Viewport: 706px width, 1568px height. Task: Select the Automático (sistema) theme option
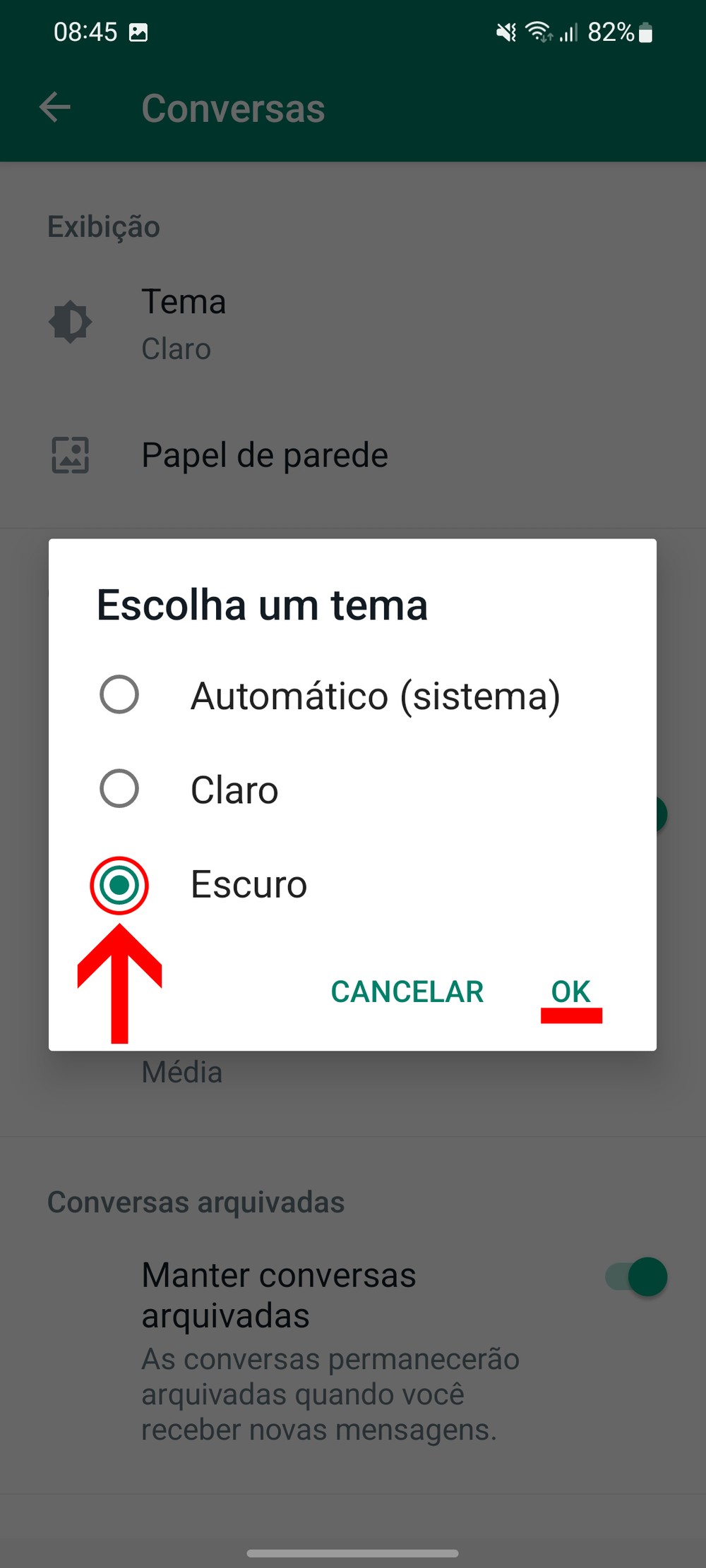[119, 695]
